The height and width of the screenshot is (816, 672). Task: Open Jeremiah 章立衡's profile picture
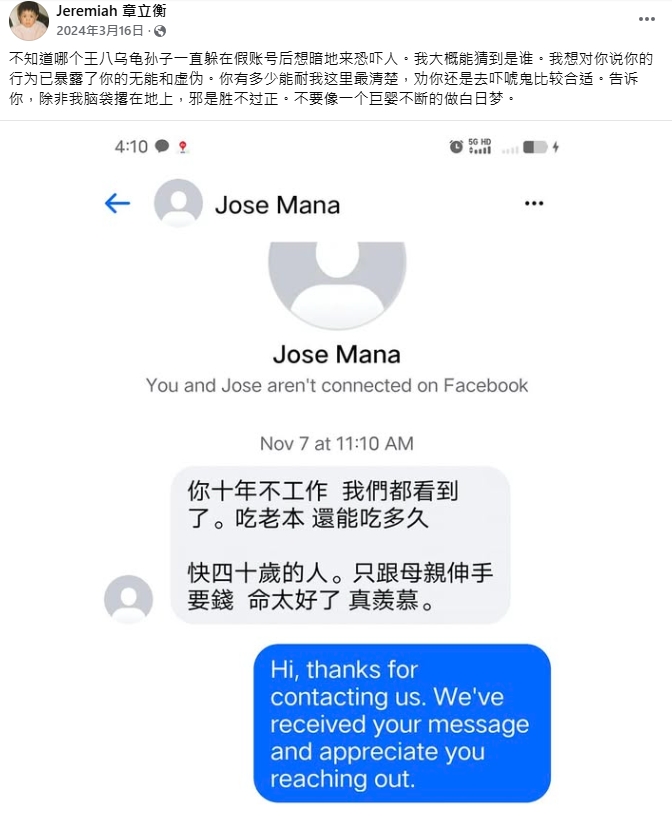[28, 21]
